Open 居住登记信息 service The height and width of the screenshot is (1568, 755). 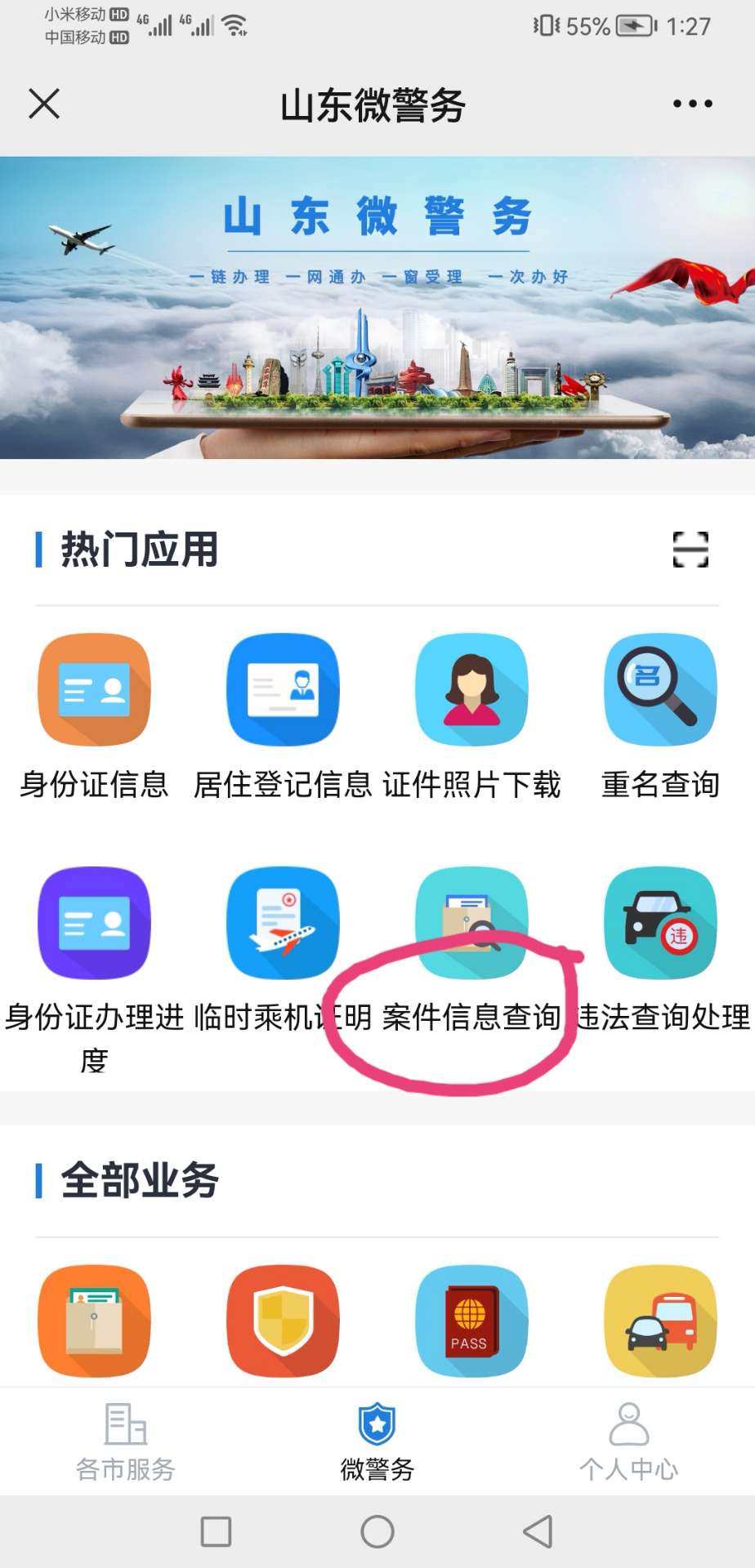tap(283, 690)
